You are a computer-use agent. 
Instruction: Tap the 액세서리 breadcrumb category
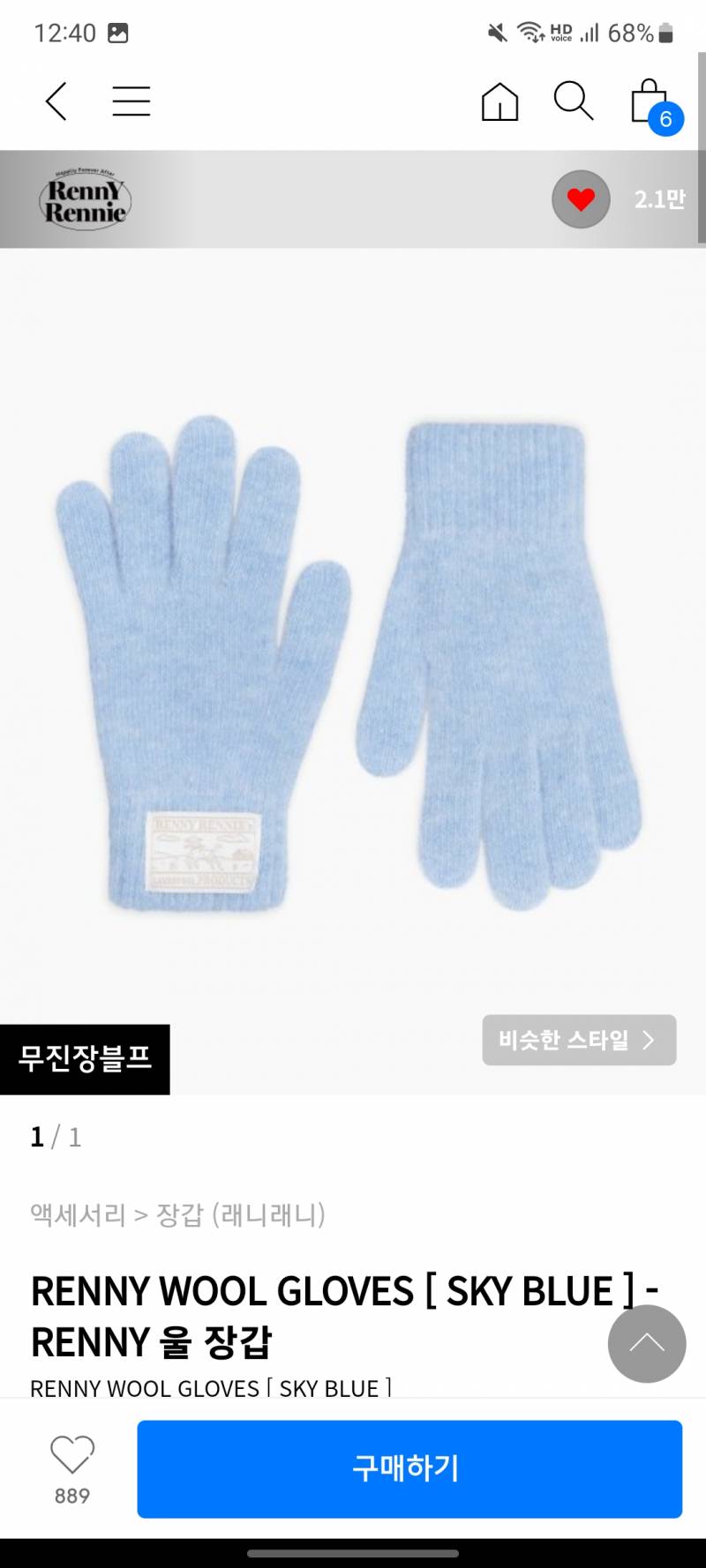(x=76, y=1214)
